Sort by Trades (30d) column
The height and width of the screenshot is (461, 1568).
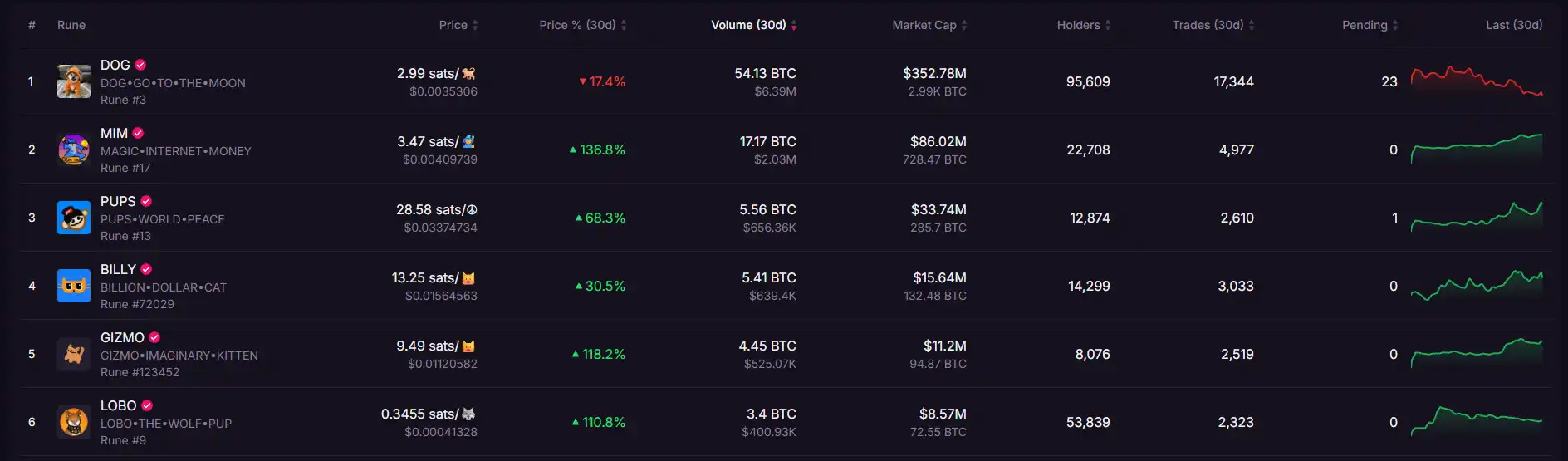point(1213,25)
